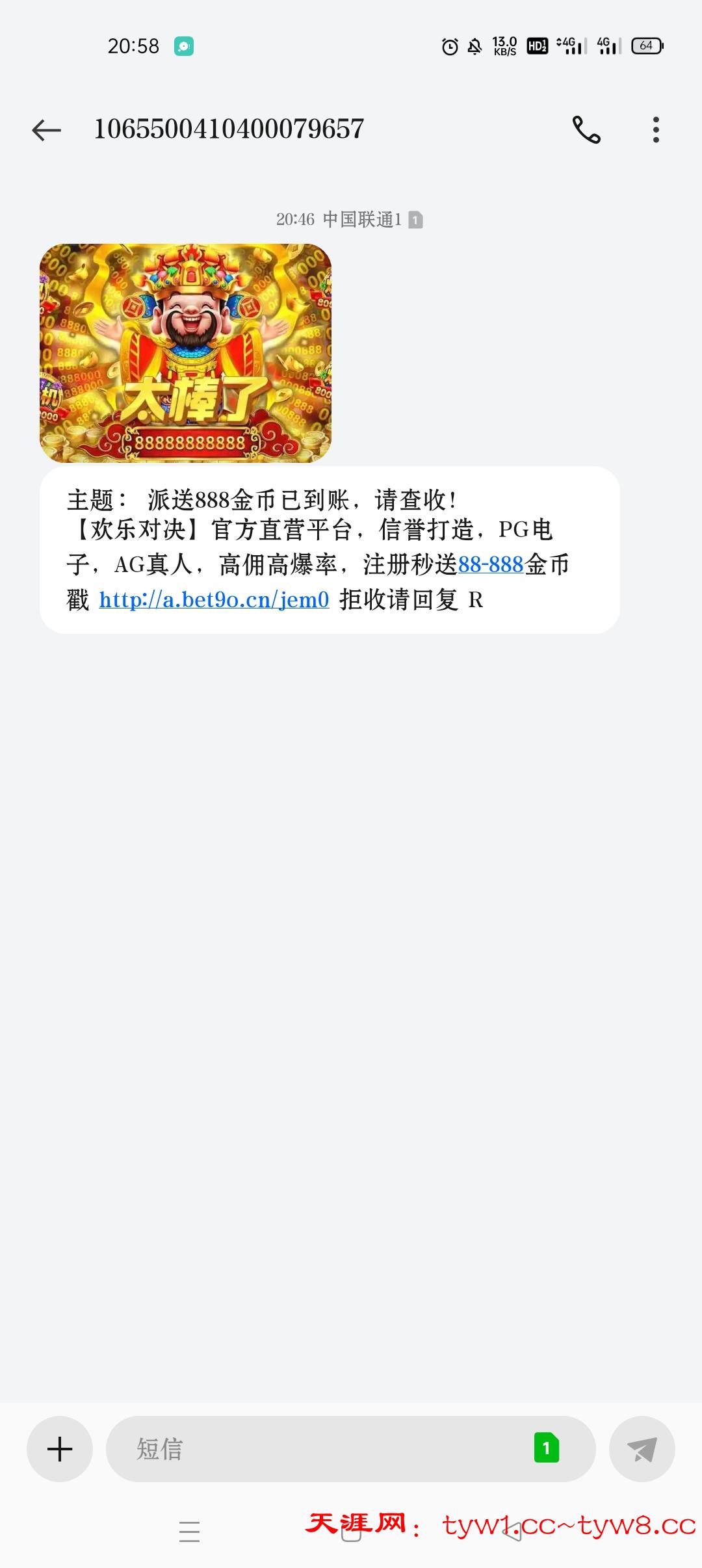Screen dimensions: 702x1568
Task: Tap the phone icon to call the sender
Action: click(x=587, y=129)
